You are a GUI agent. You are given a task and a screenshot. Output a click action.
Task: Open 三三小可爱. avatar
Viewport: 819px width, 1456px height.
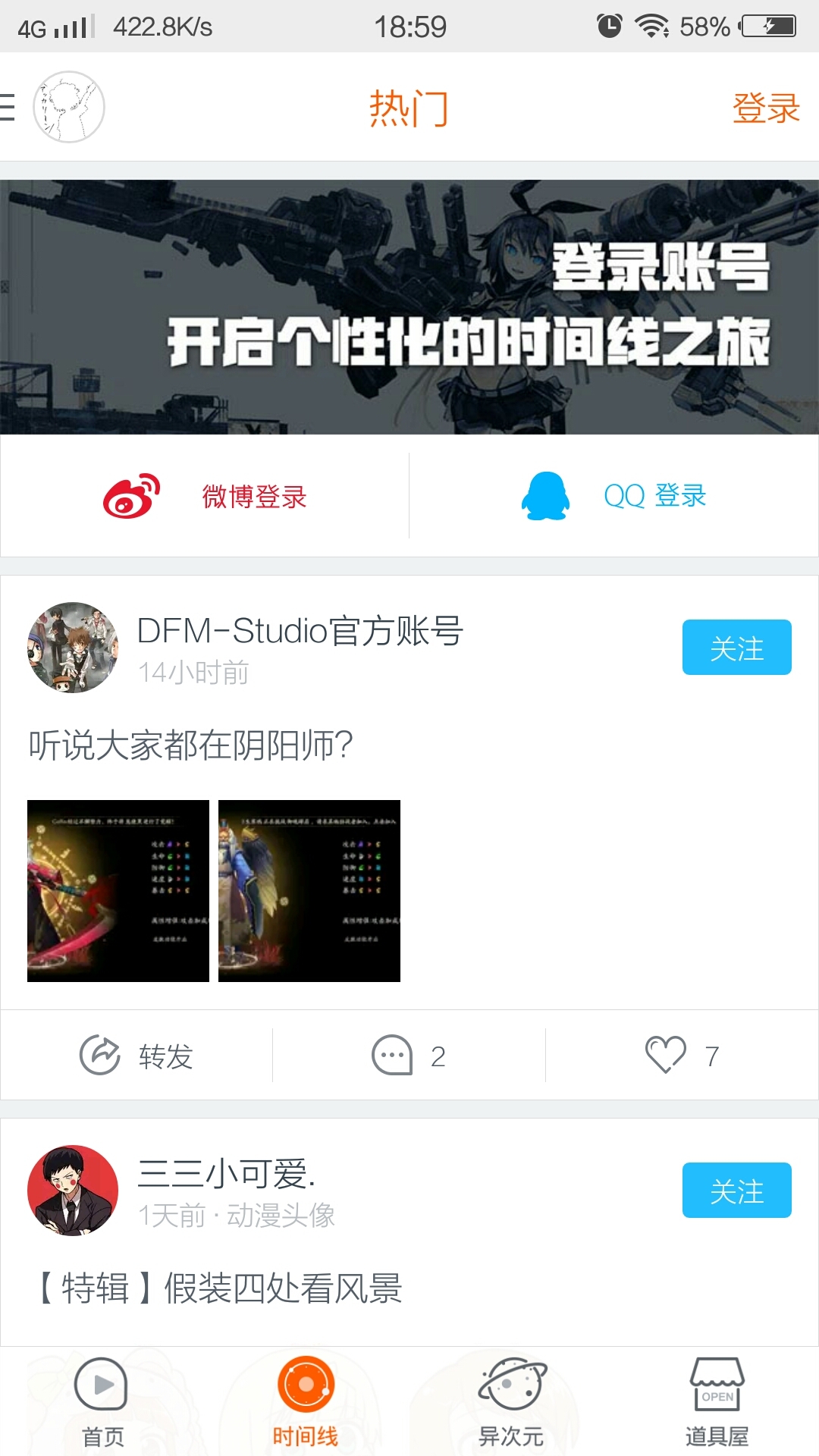pyautogui.click(x=73, y=1190)
